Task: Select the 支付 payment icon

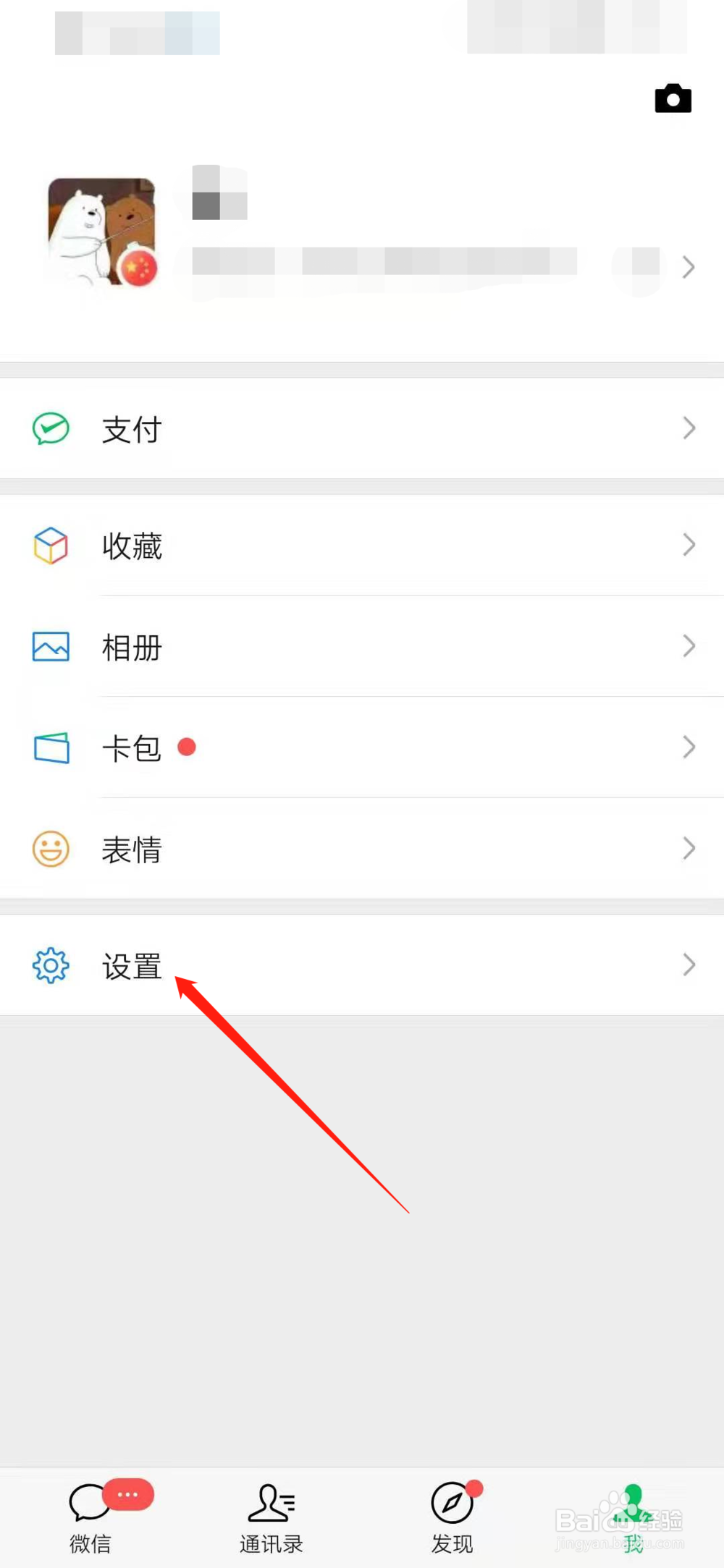Action: (49, 429)
